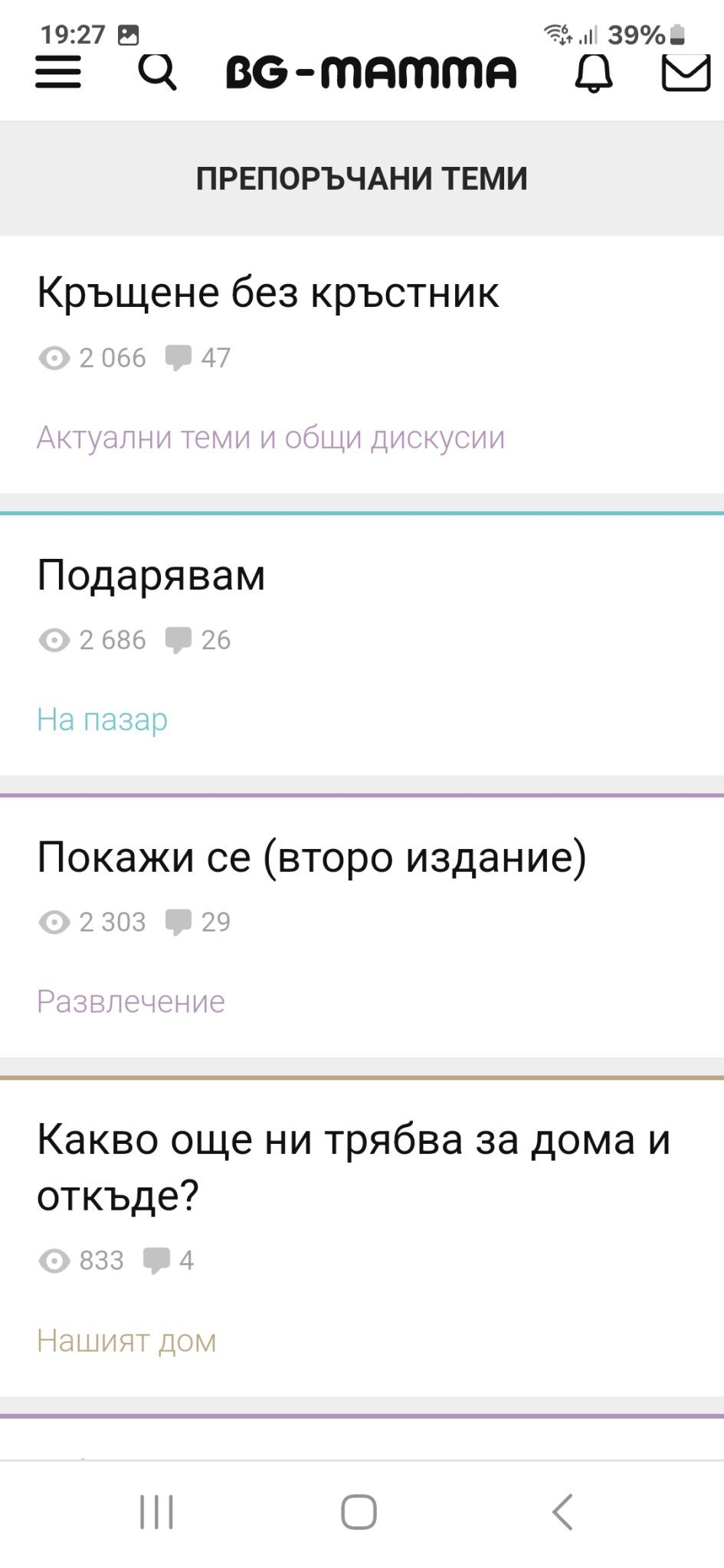This screenshot has width=724, height=1568.
Task: Open the Подарявам topic
Action: [x=151, y=575]
